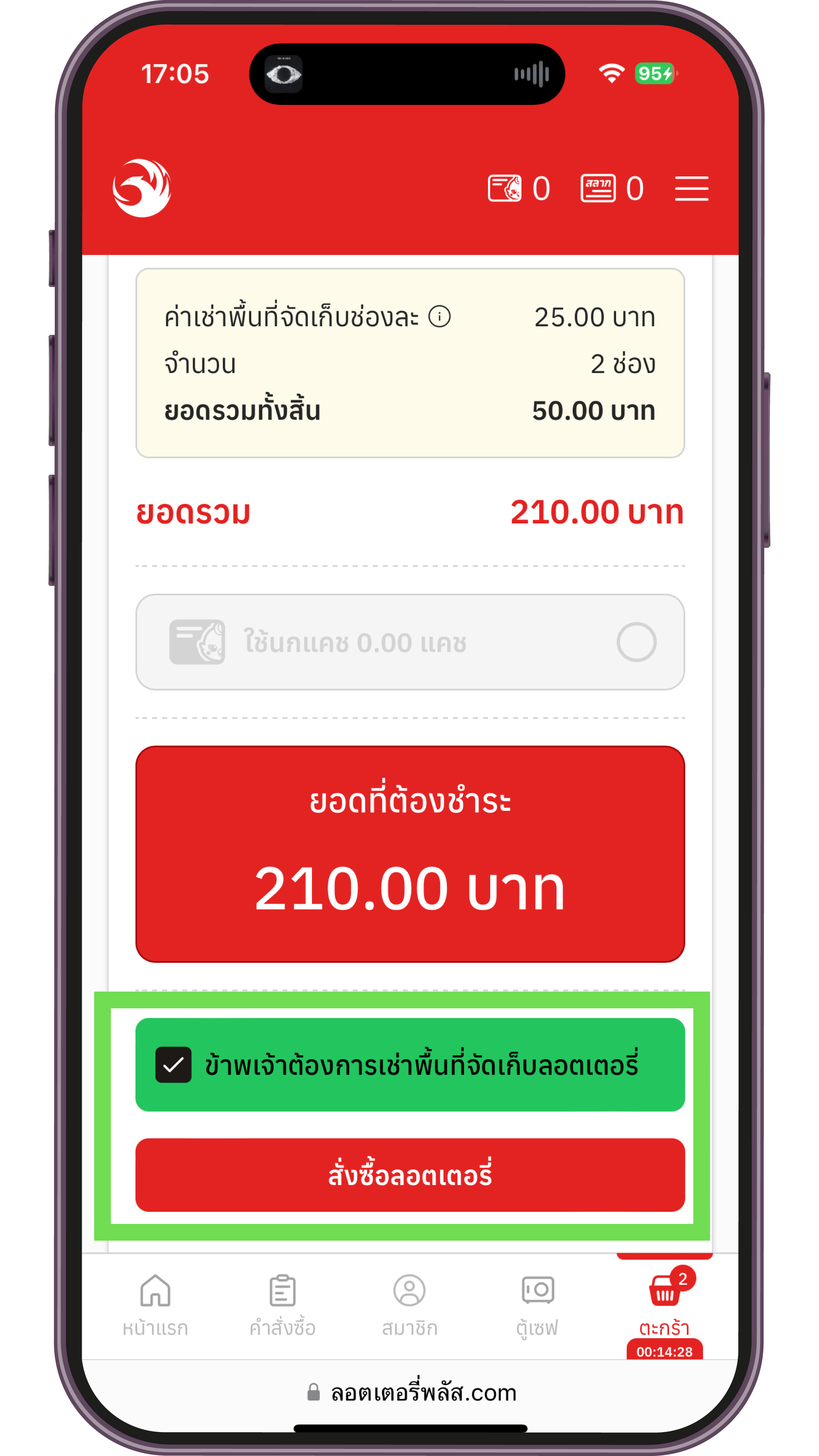The height and width of the screenshot is (1456, 819).
Task: Go to the หน้าแรก home tab
Action: pyautogui.click(x=155, y=1305)
